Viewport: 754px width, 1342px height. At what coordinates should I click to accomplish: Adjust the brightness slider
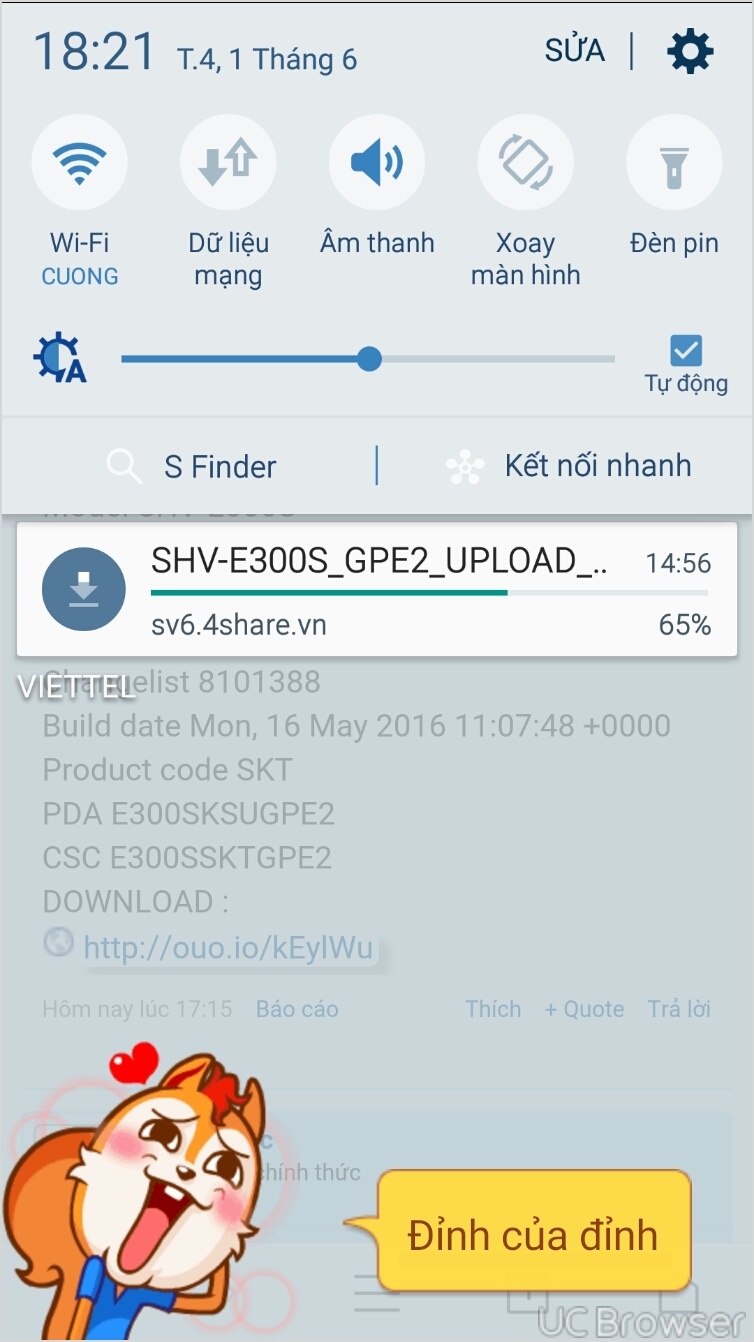coord(368,359)
